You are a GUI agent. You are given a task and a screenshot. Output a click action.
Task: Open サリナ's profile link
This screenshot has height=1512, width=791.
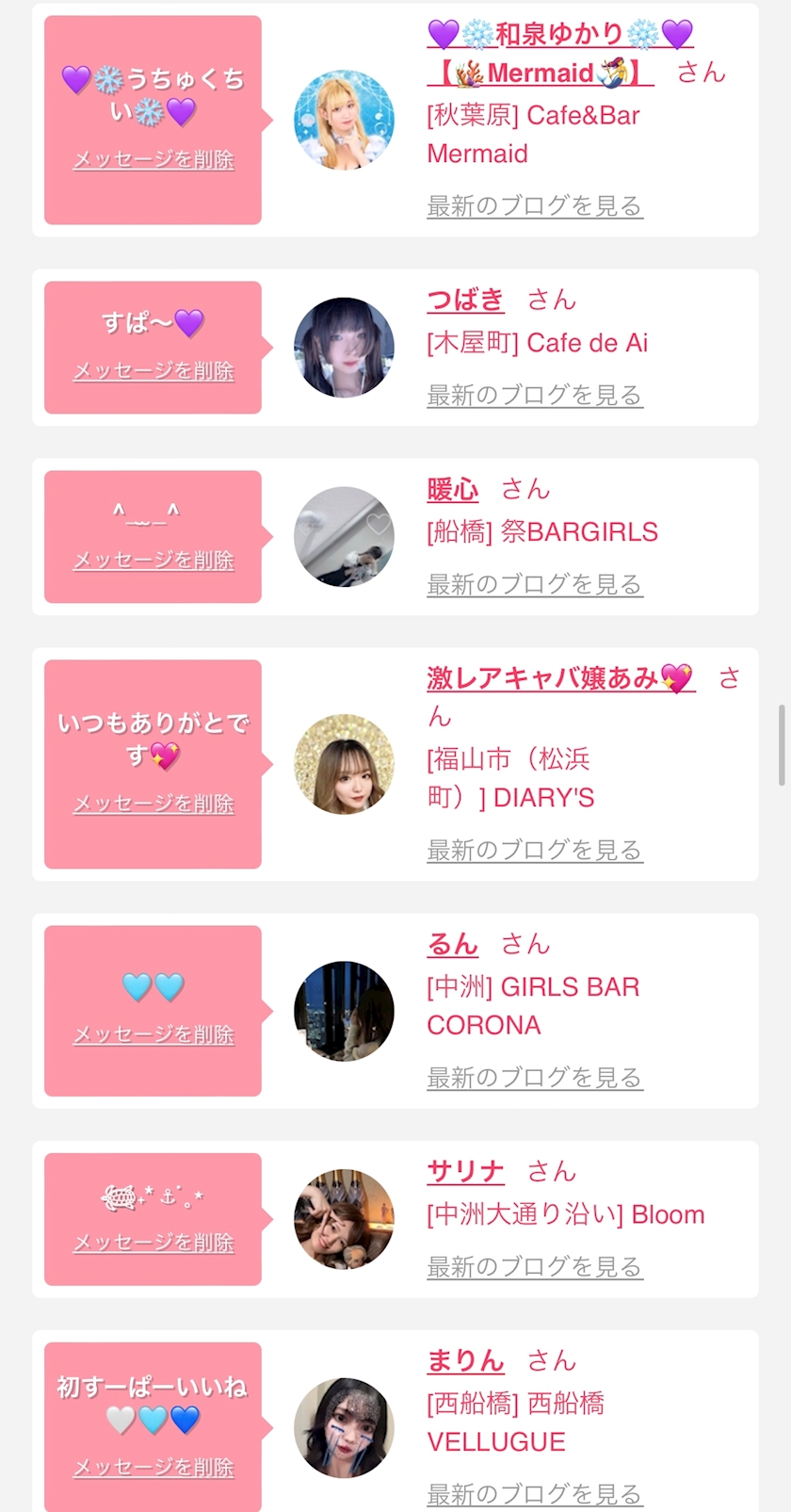[465, 1171]
